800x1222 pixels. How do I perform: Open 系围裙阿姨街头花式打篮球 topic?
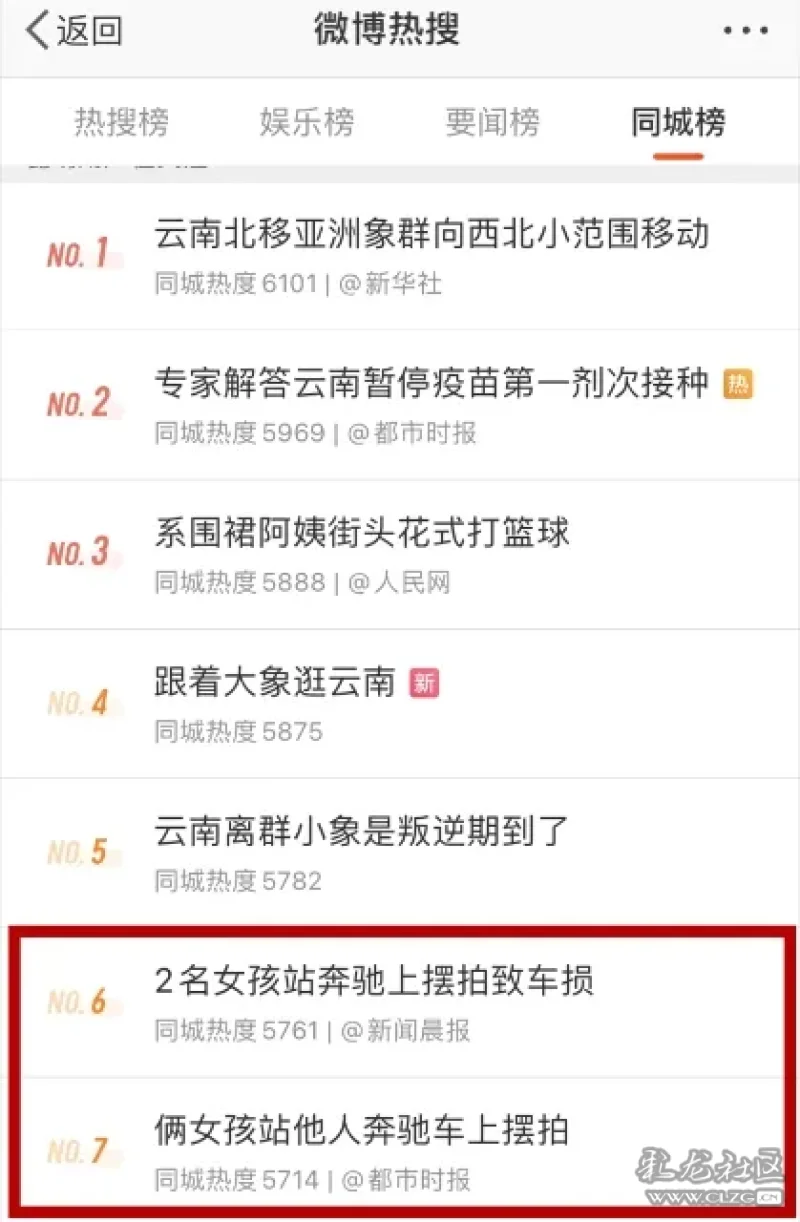tap(362, 532)
